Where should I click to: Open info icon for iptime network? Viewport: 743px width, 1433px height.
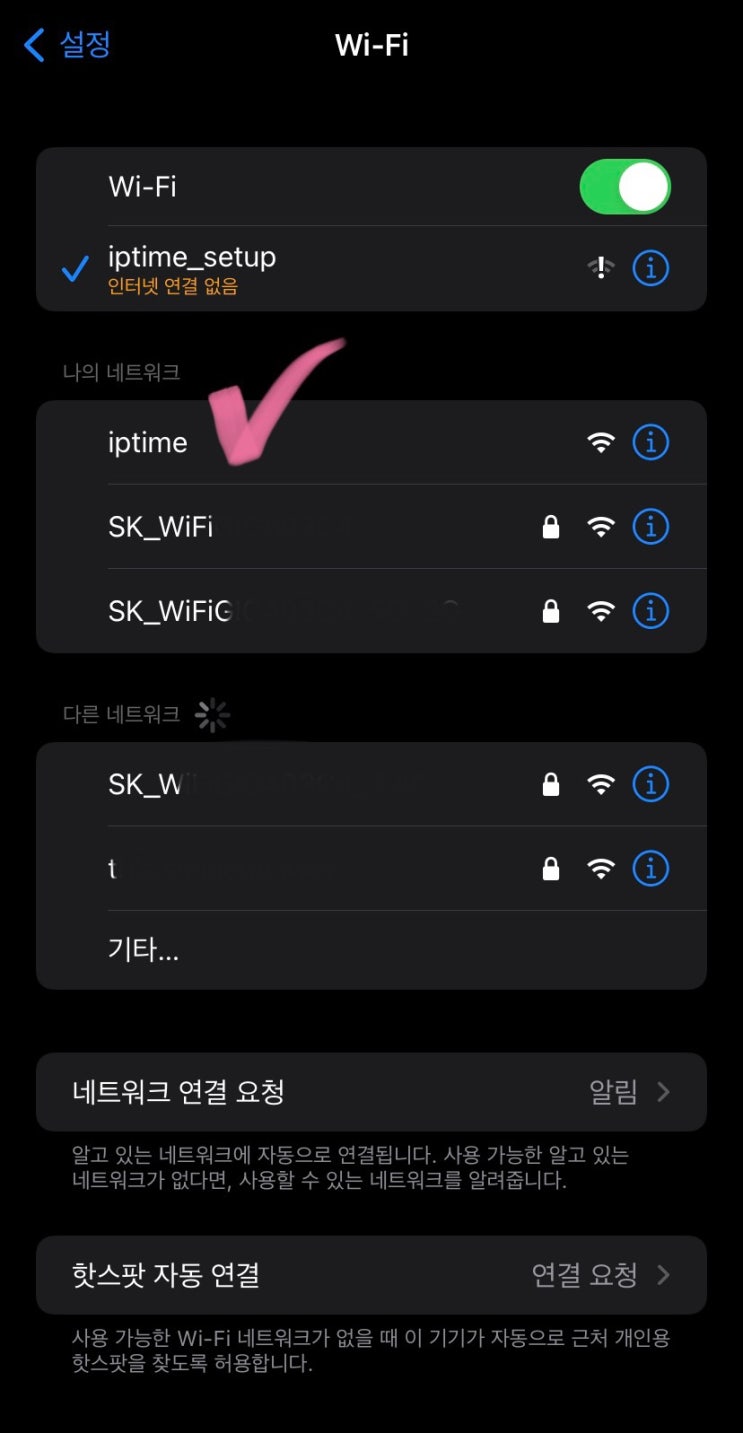coord(651,442)
